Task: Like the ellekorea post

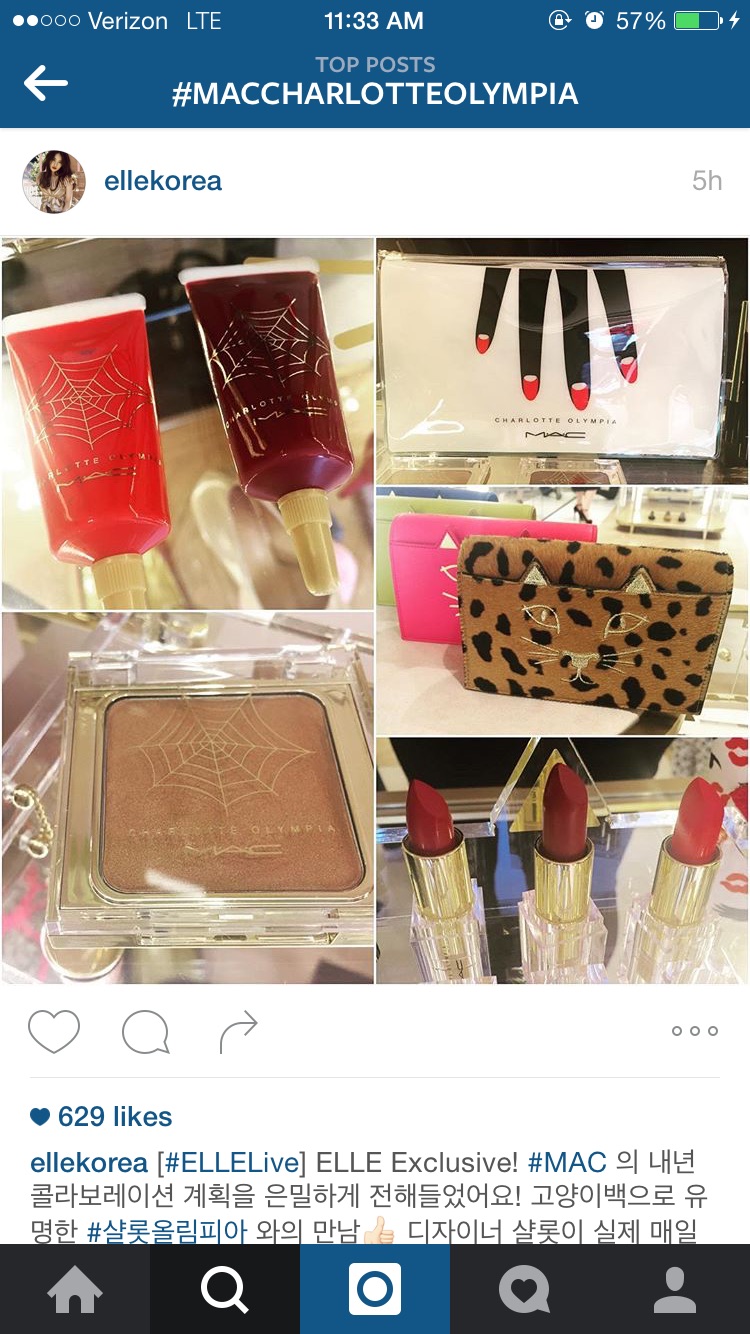Action: click(x=54, y=1031)
